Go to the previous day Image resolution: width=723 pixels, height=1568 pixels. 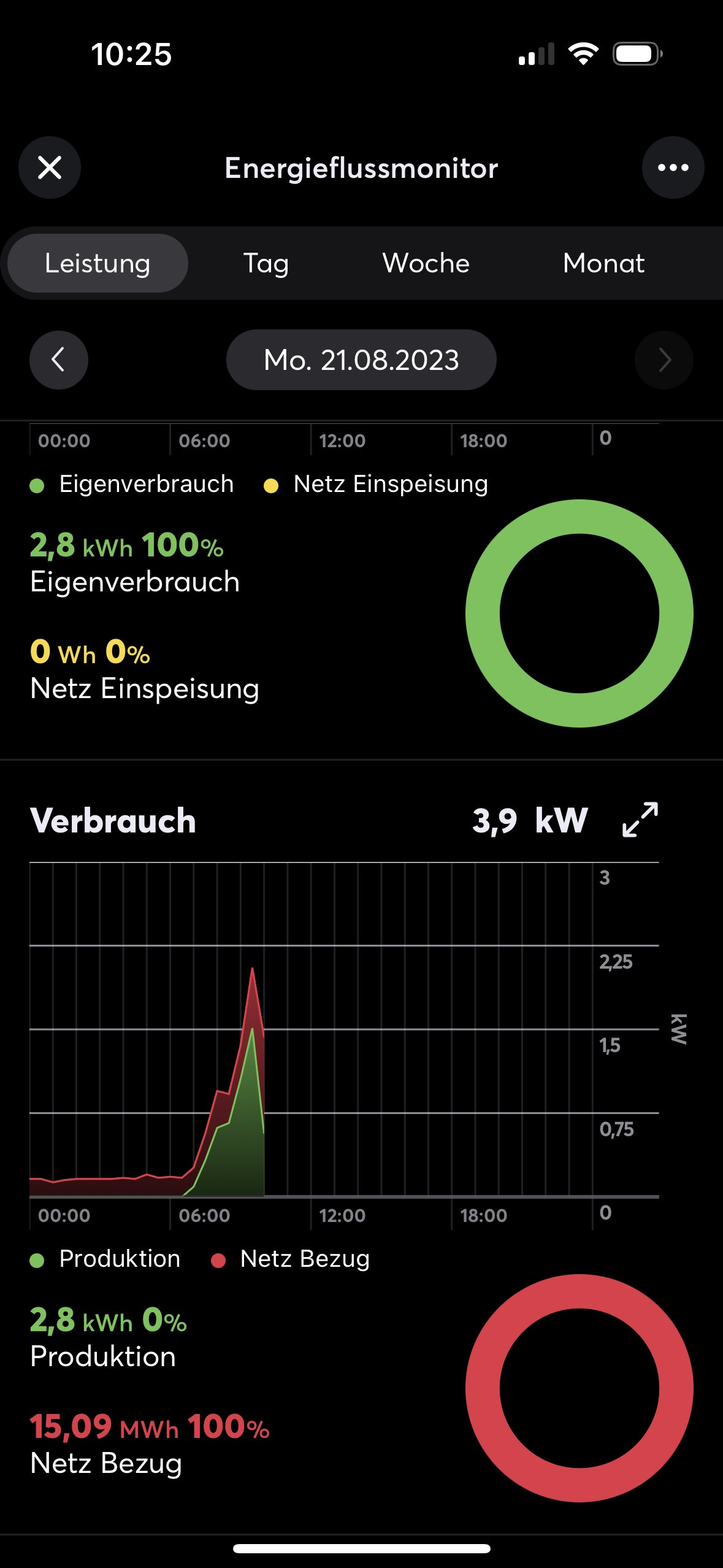pyautogui.click(x=59, y=360)
